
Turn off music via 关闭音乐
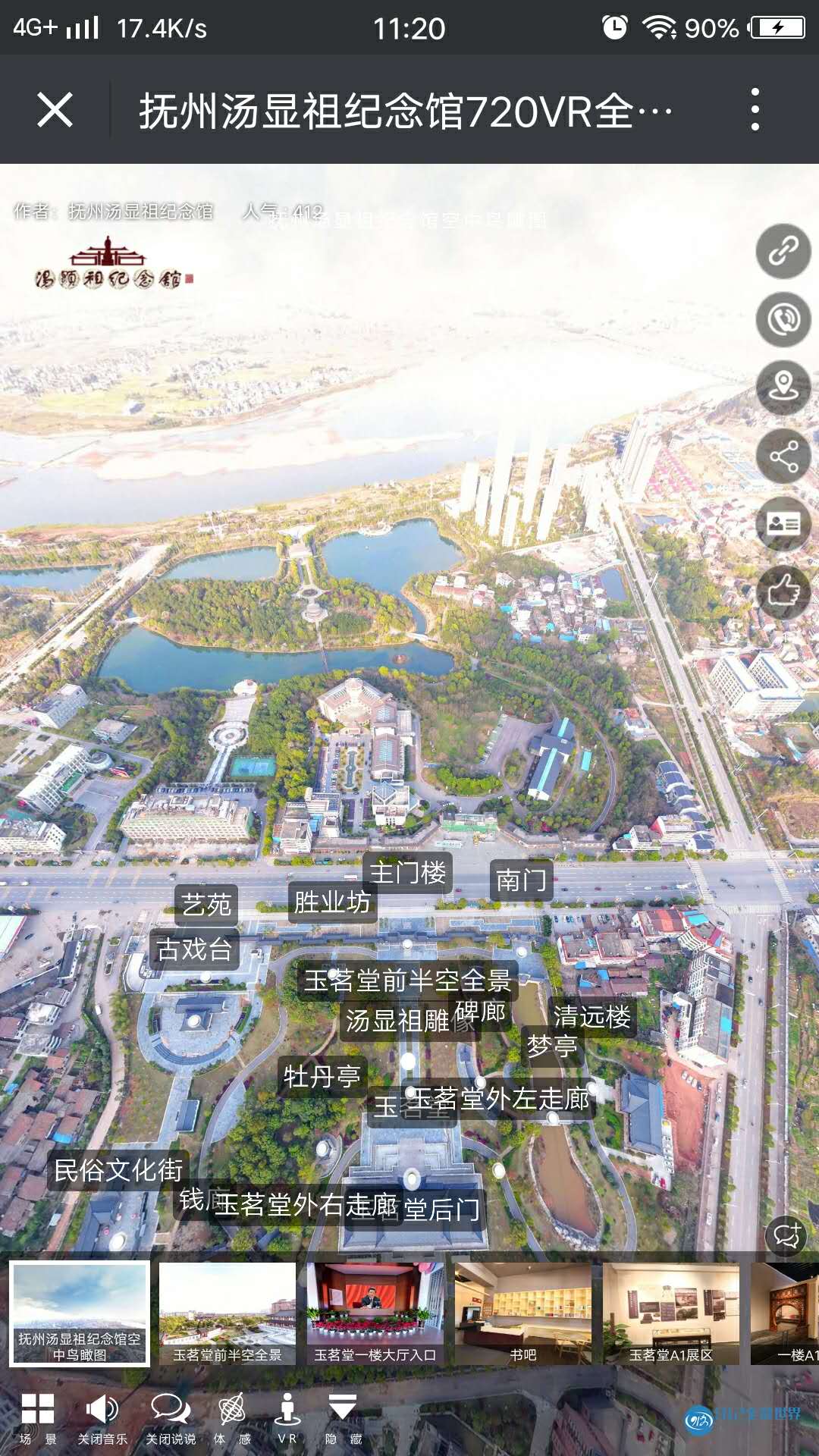click(102, 1417)
